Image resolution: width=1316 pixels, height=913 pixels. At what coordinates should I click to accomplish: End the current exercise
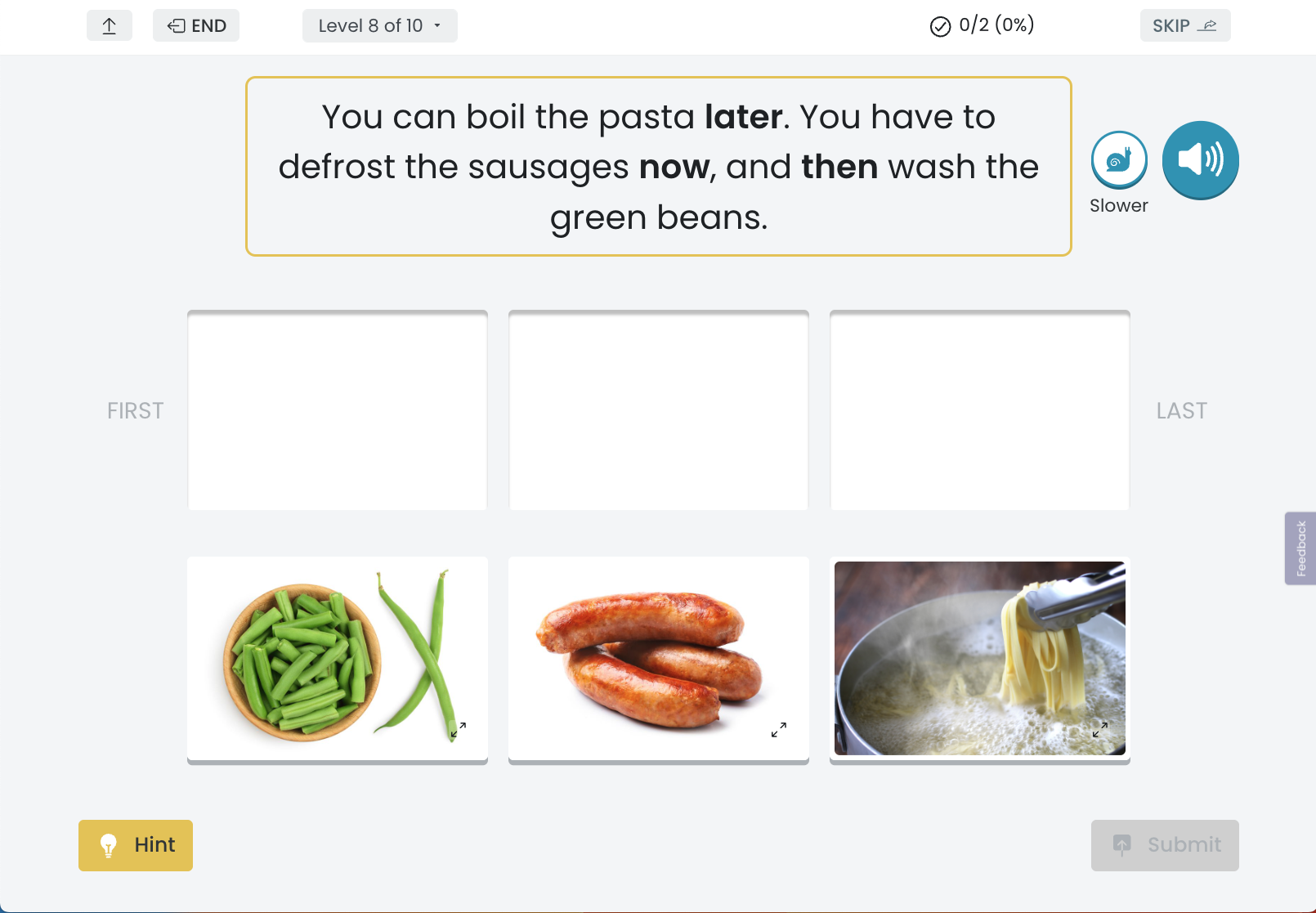pos(196,26)
